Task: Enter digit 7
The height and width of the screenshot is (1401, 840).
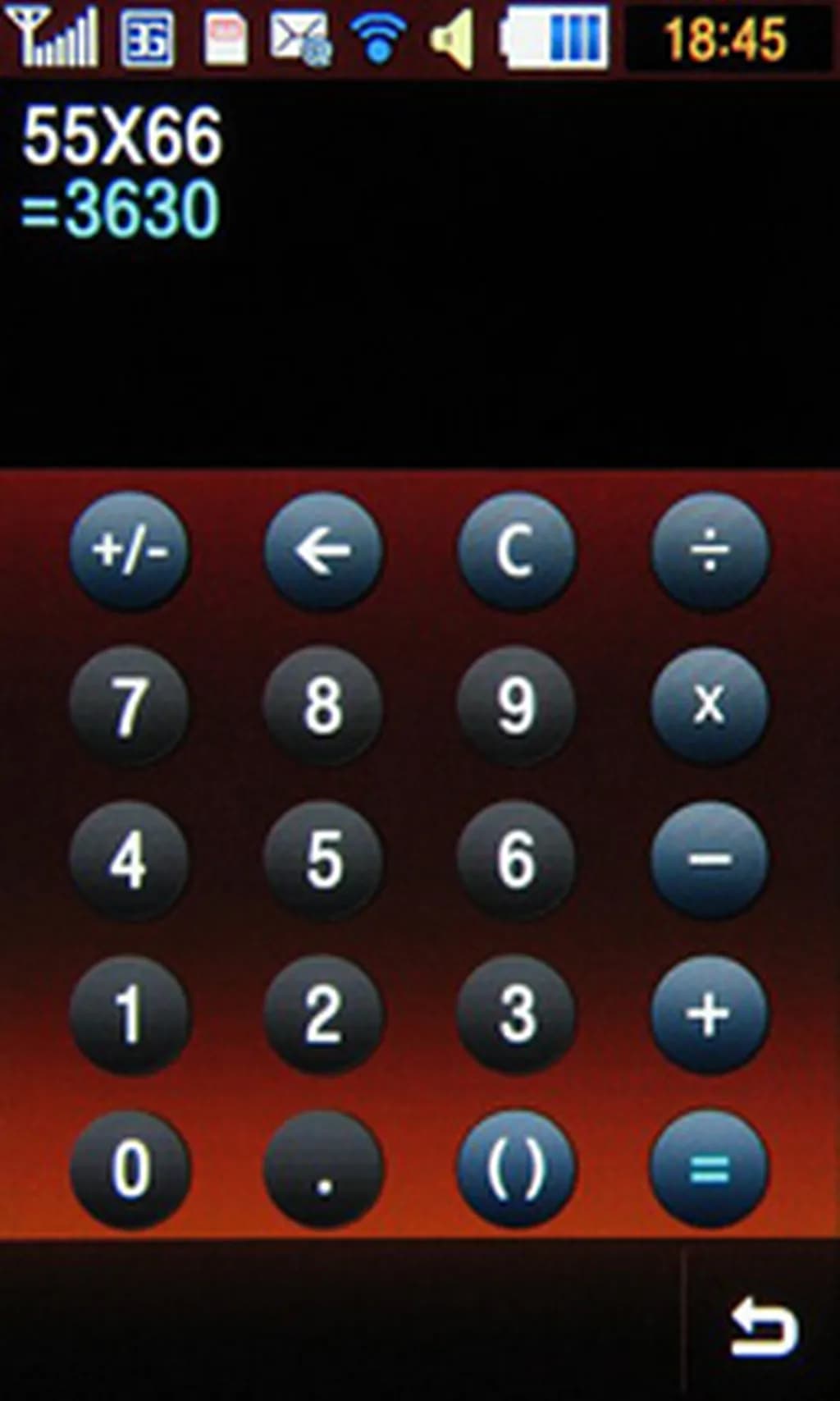Action: pos(130,705)
